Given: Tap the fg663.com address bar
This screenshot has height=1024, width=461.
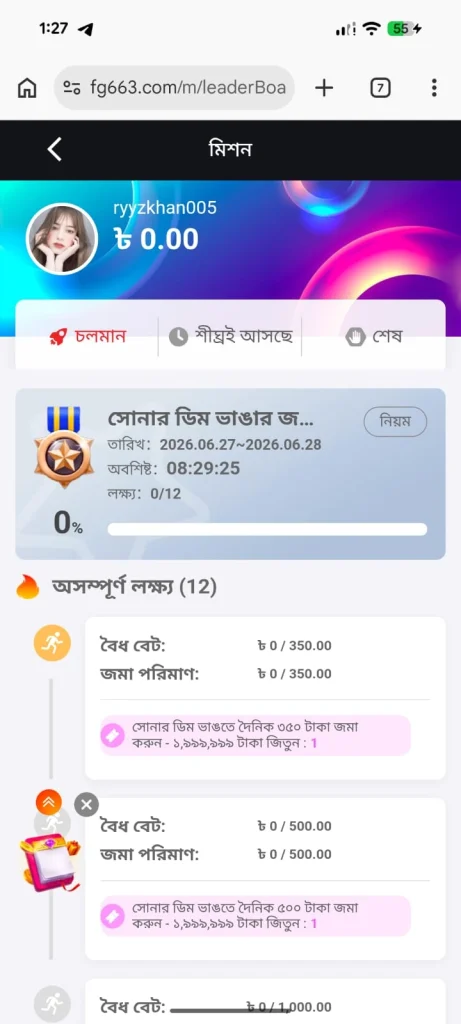Looking at the screenshot, I should (x=174, y=88).
